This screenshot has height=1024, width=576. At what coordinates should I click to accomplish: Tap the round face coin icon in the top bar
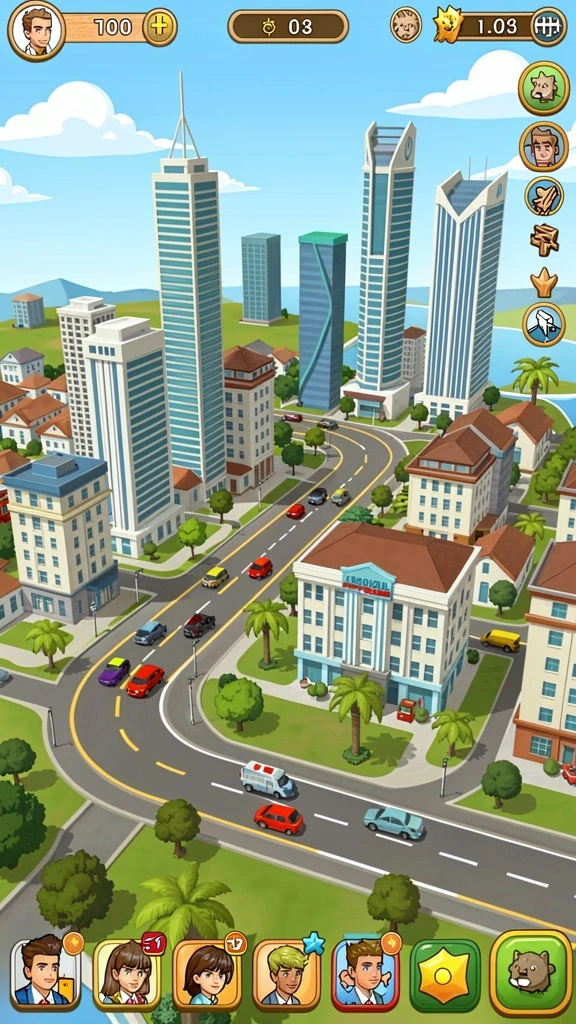pos(406,25)
